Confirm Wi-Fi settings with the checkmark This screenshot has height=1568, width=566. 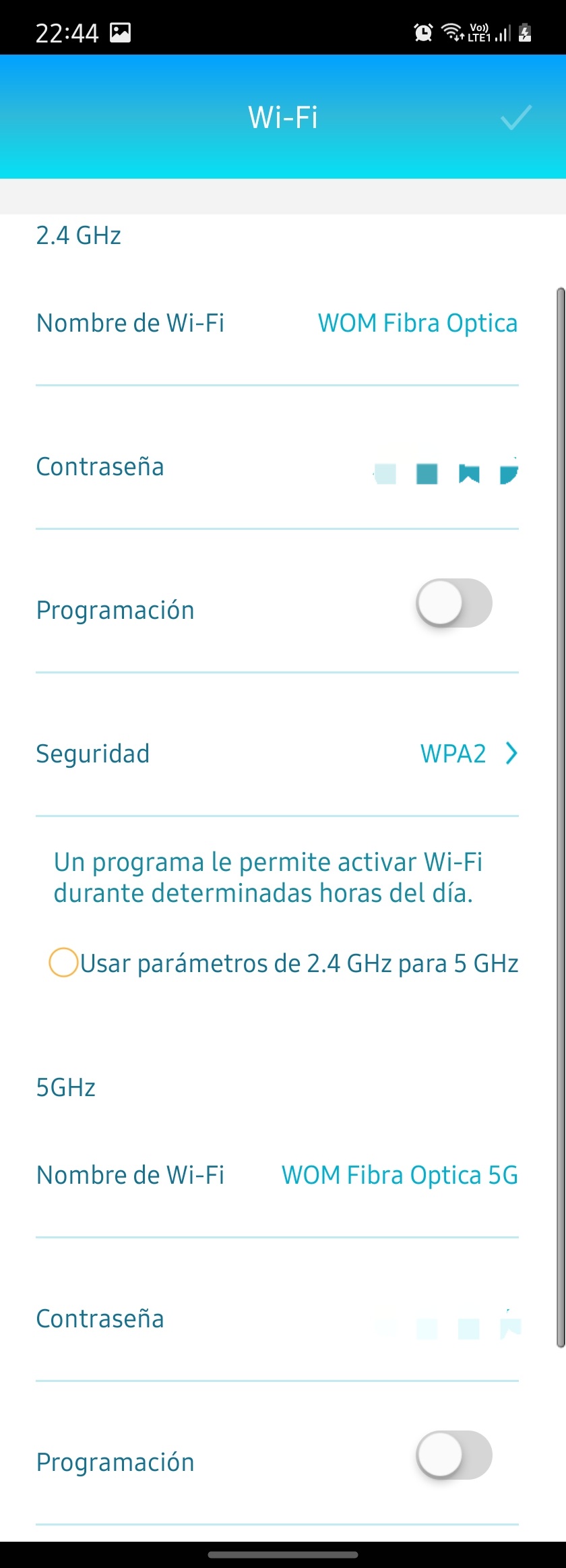coord(515,117)
